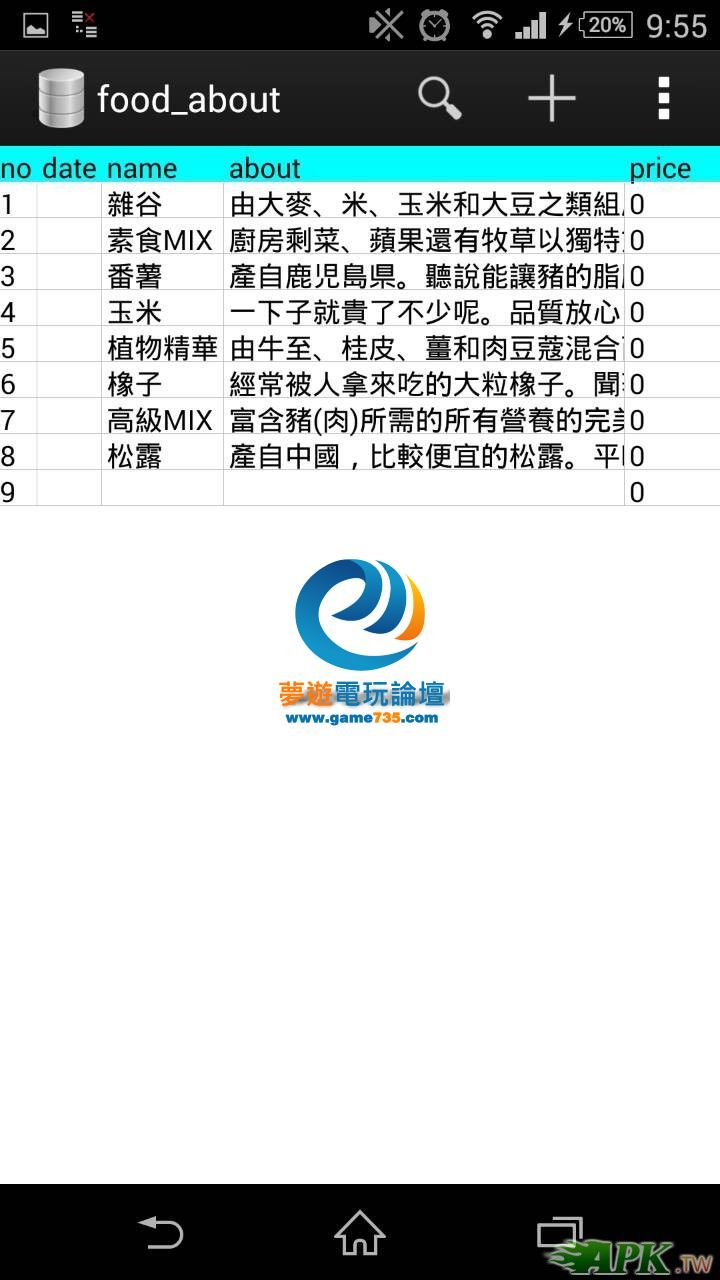
Task: Go back with system back button
Action: [160, 1232]
